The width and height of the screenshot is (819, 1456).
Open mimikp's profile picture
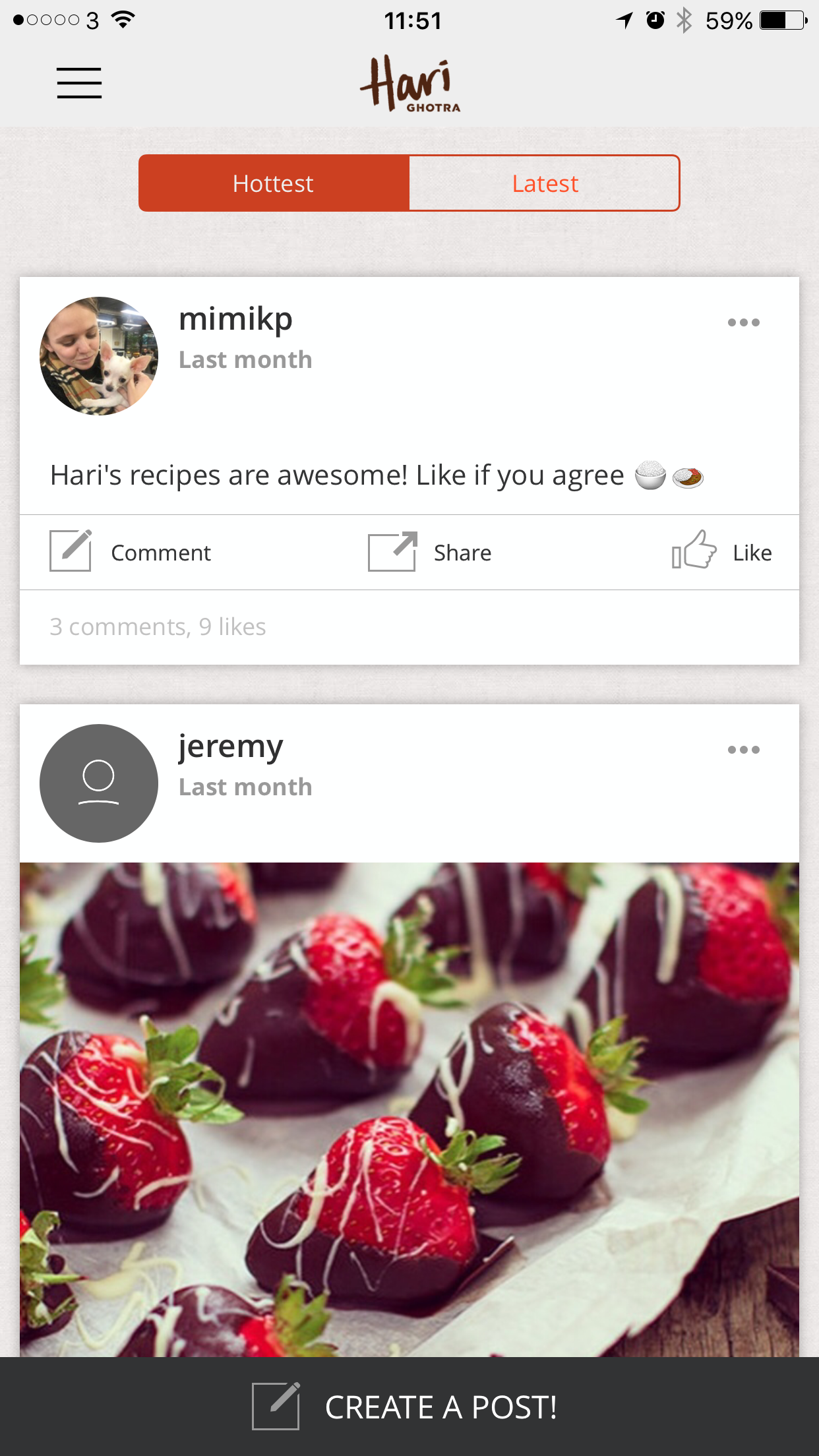pyautogui.click(x=99, y=356)
